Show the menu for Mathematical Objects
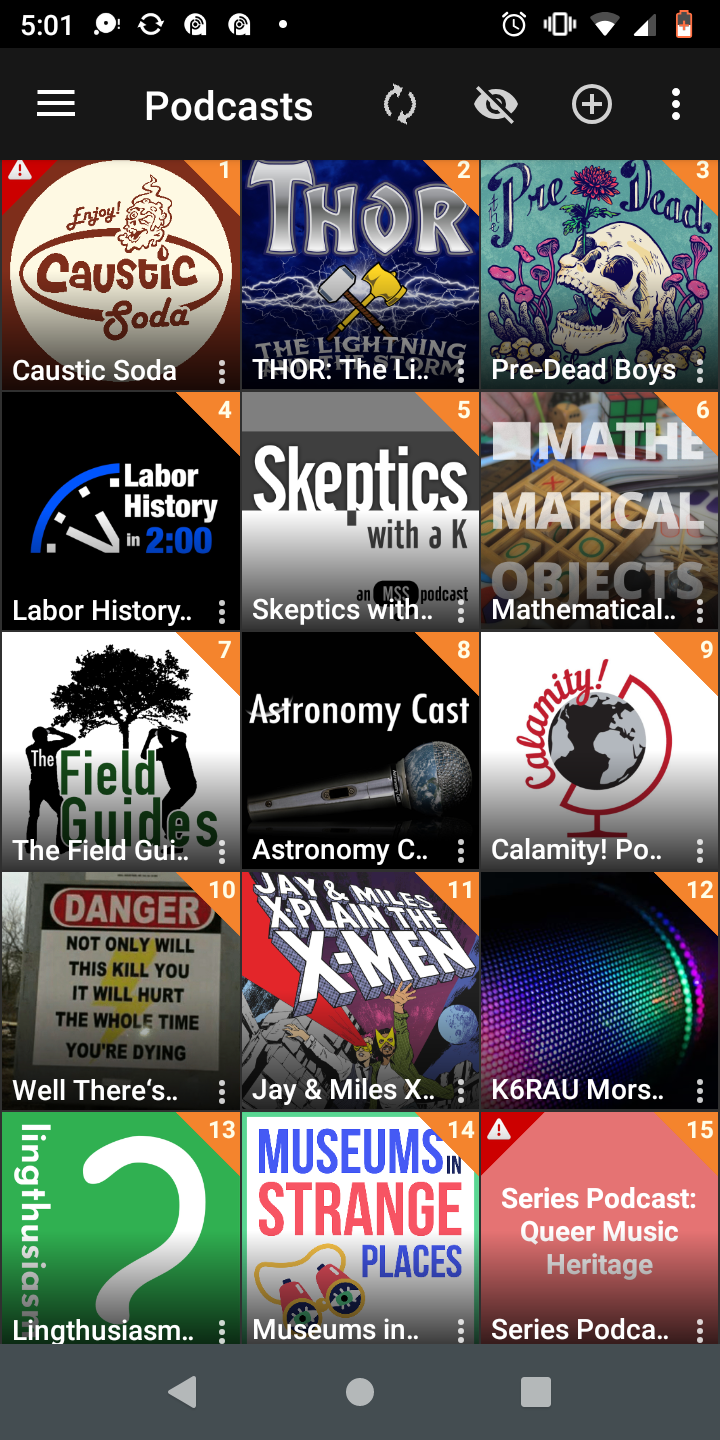Viewport: 720px width, 1440px height. point(700,611)
